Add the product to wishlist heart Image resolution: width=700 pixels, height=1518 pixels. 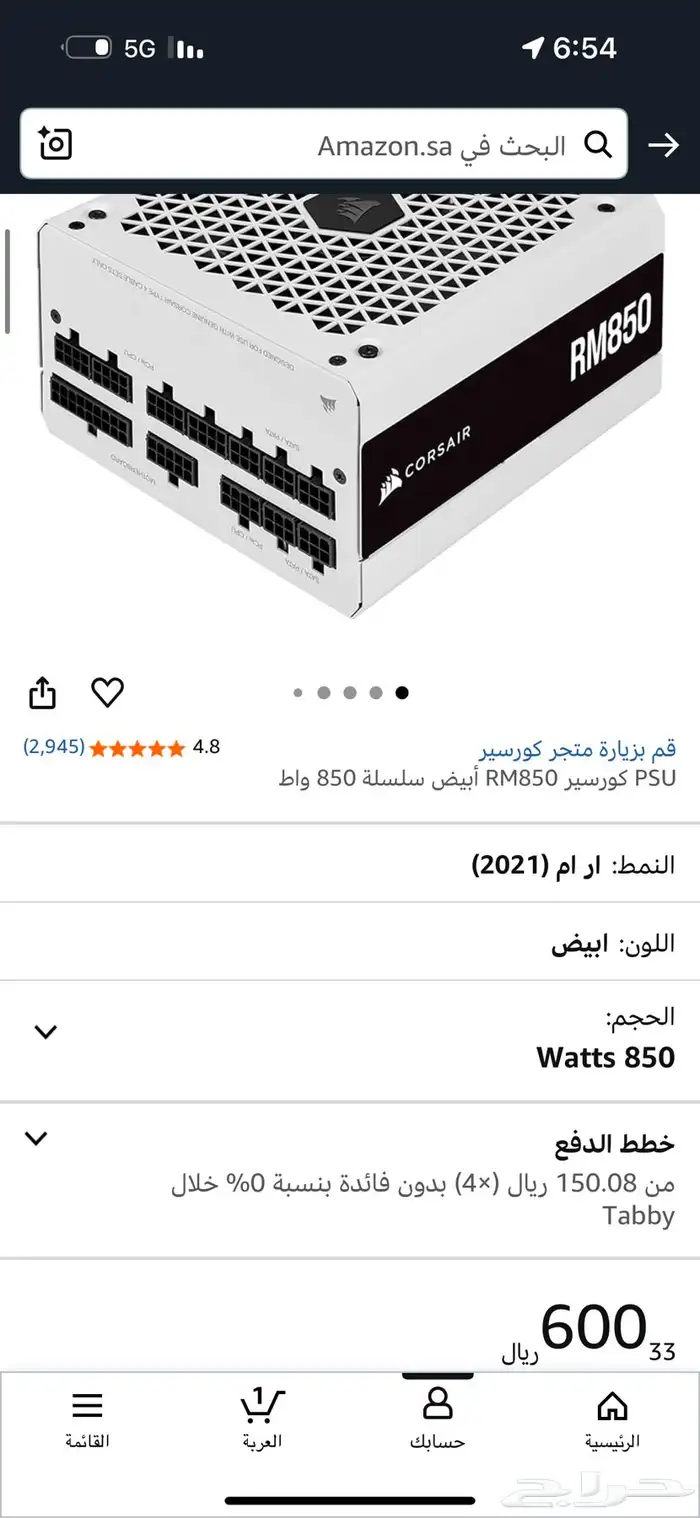[107, 692]
